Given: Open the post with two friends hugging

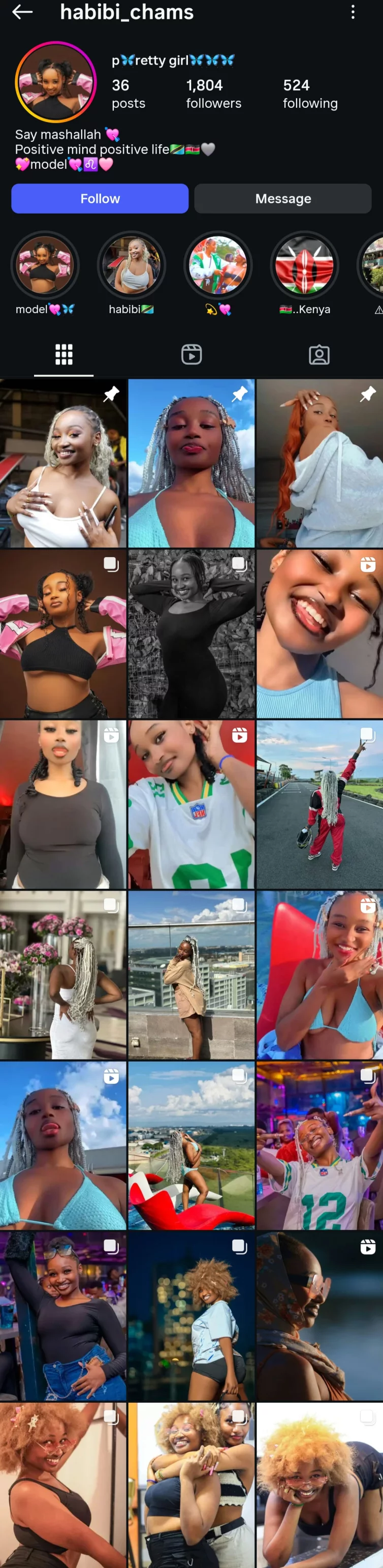Looking at the screenshot, I should coord(191,1485).
